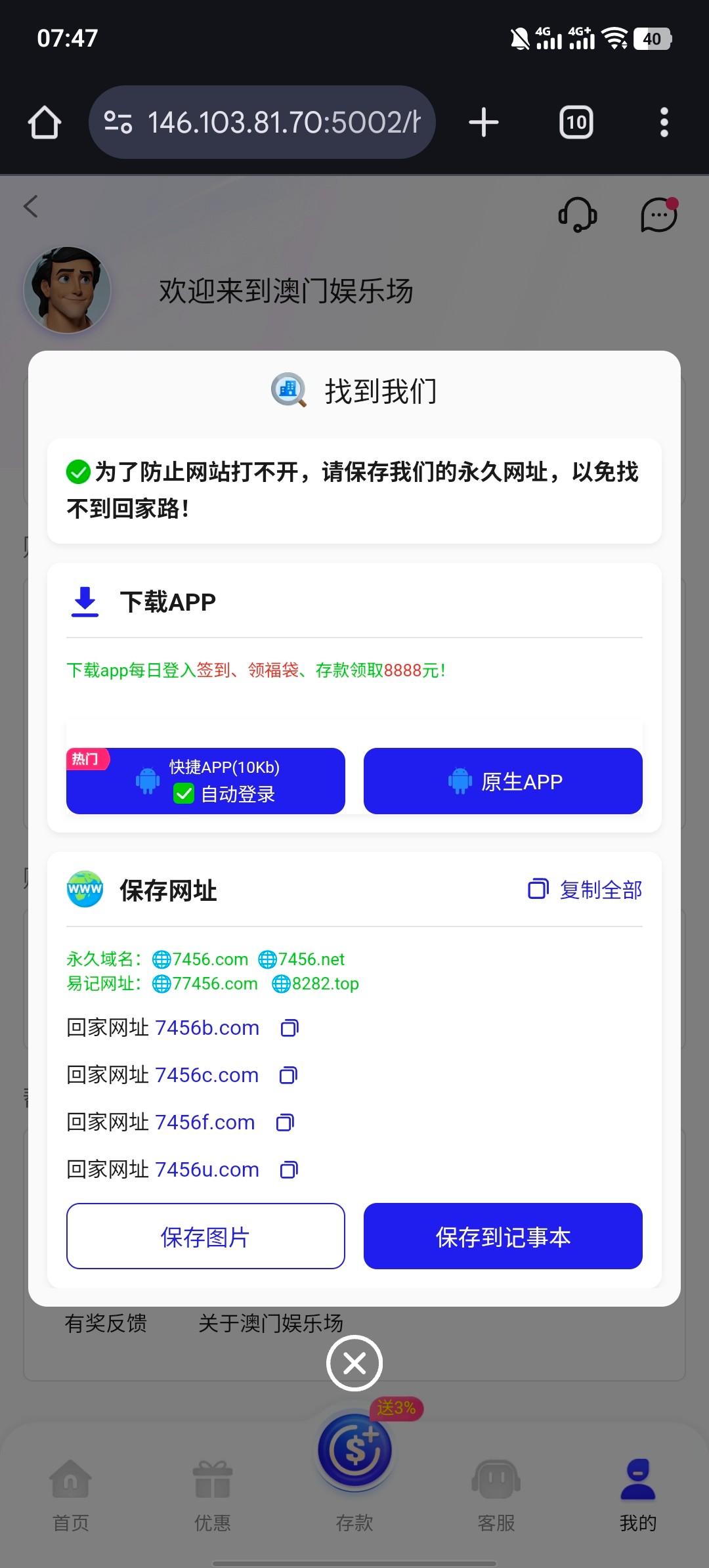
Task: Tap 复制全部 to copy all addresses
Action: (586, 890)
